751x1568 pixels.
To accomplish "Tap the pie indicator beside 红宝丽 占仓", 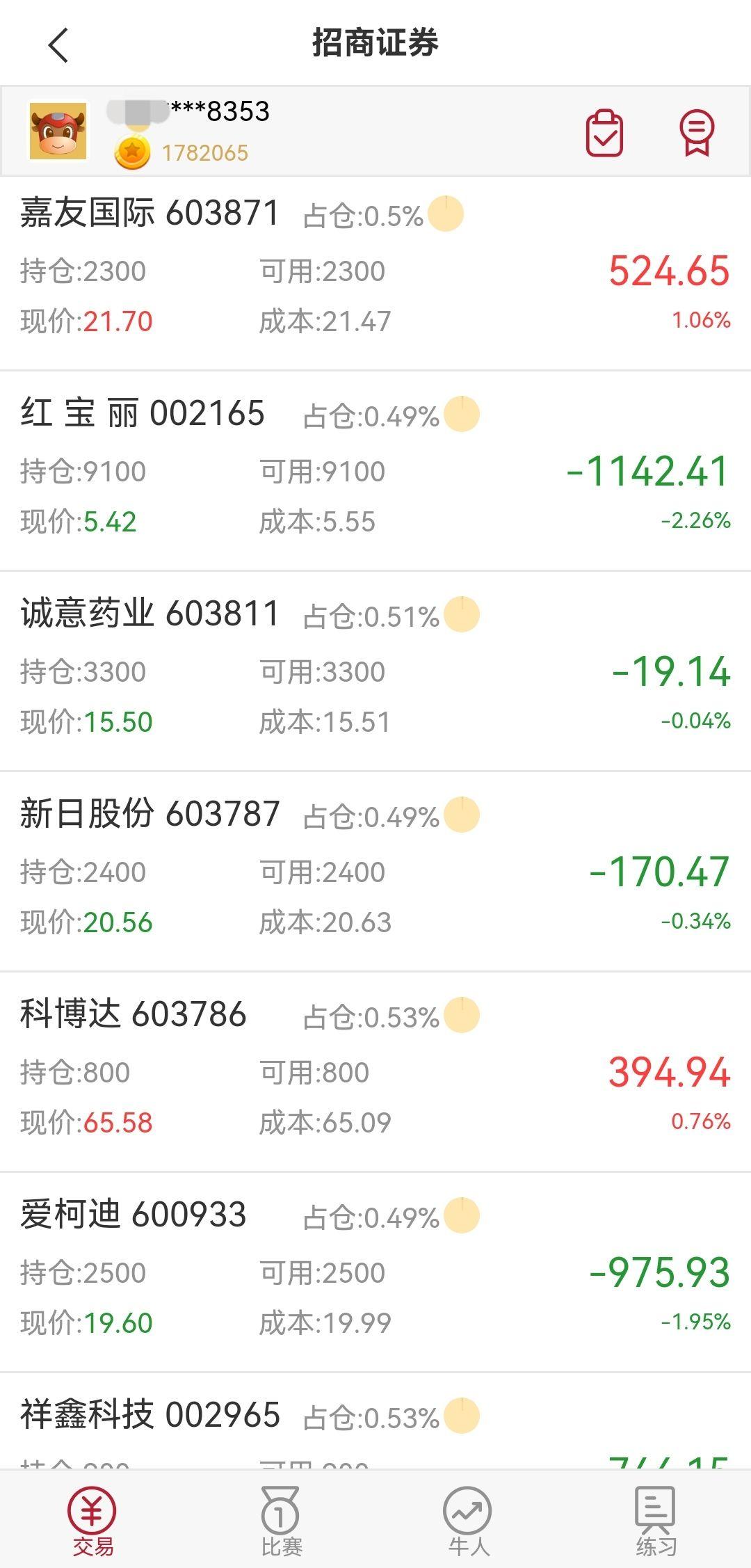I will coord(460,414).
